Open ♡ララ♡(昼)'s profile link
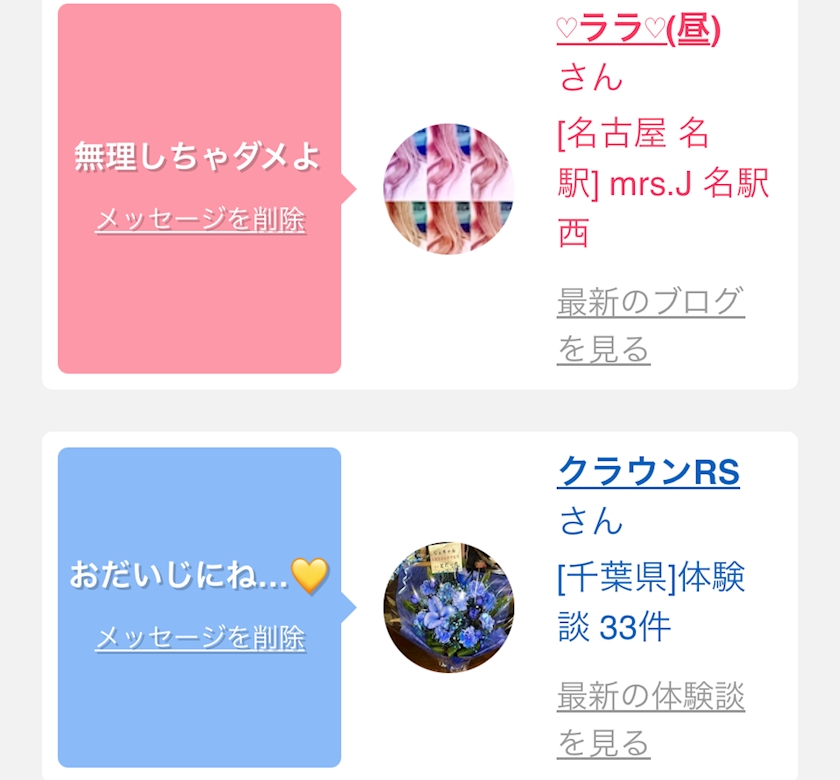 (x=639, y=28)
